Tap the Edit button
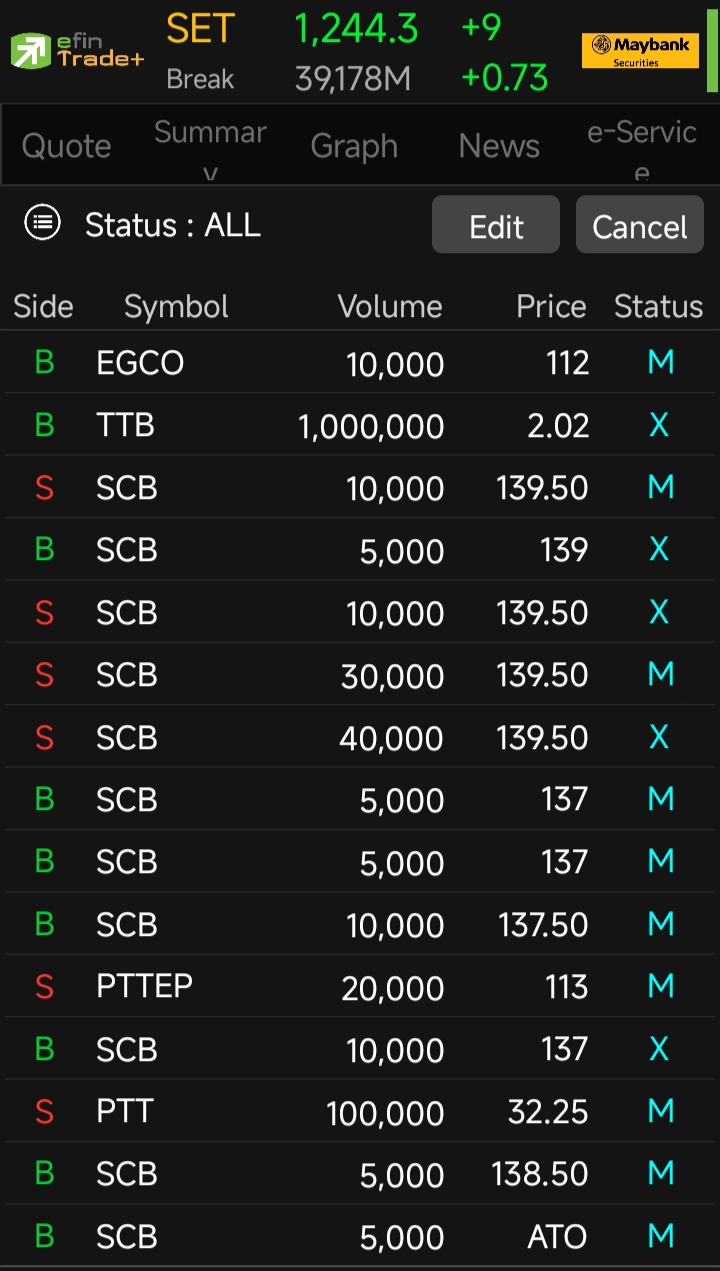The height and width of the screenshot is (1271, 720). [496, 225]
